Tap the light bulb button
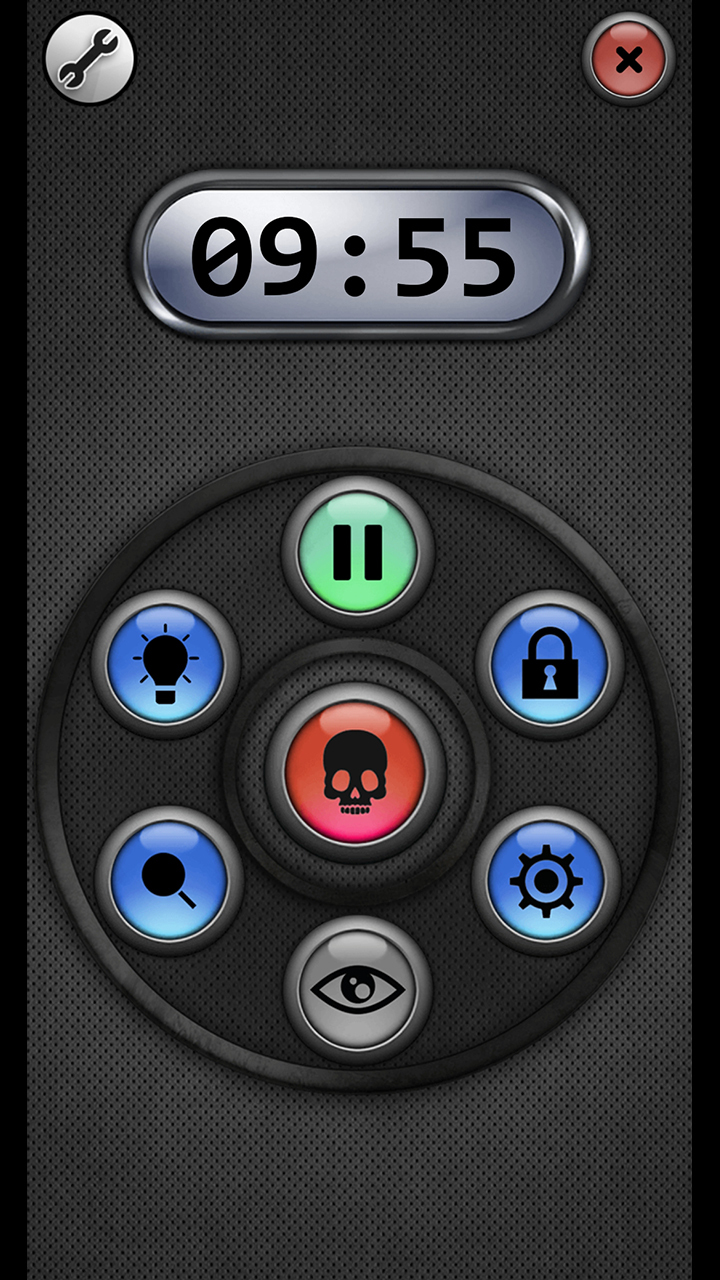Viewport: 720px width, 1280px height. click(166, 663)
